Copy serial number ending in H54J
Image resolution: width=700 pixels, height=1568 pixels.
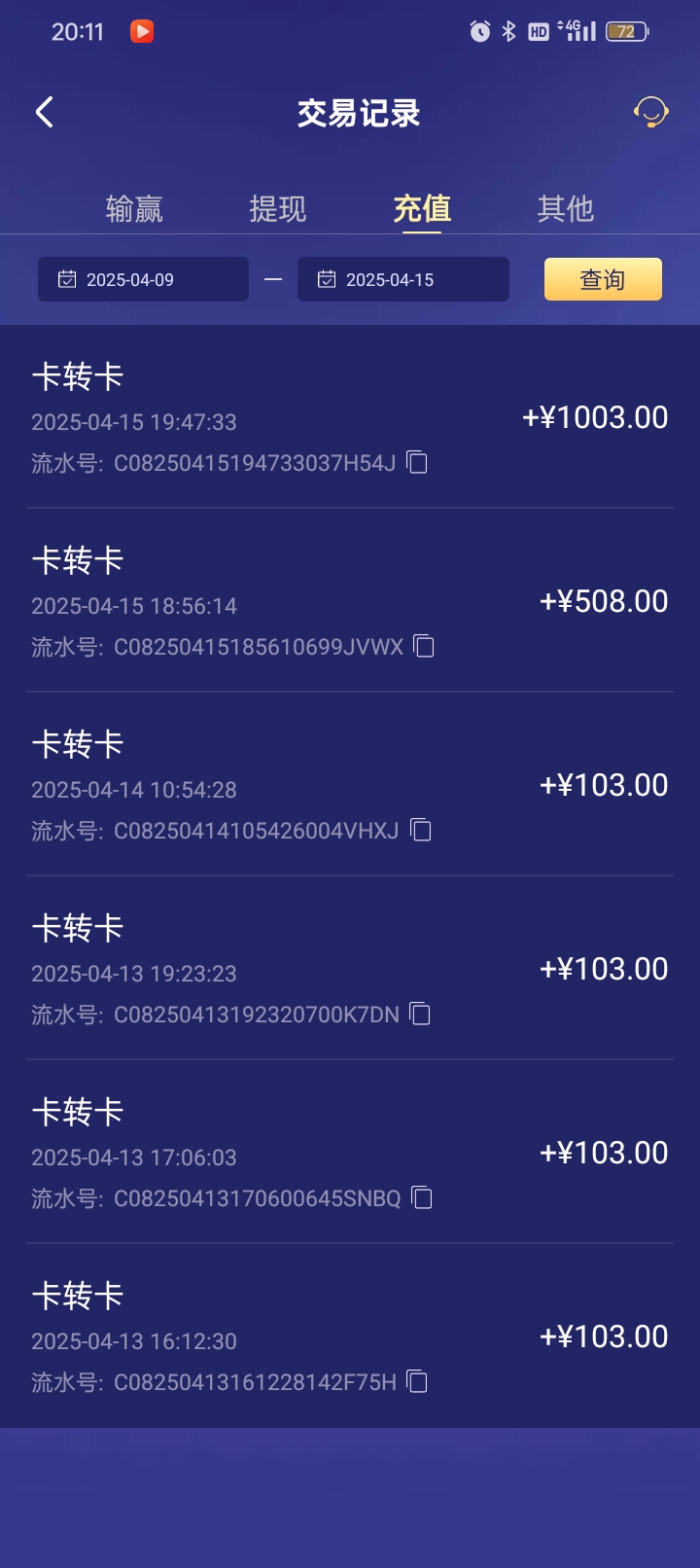[417, 463]
